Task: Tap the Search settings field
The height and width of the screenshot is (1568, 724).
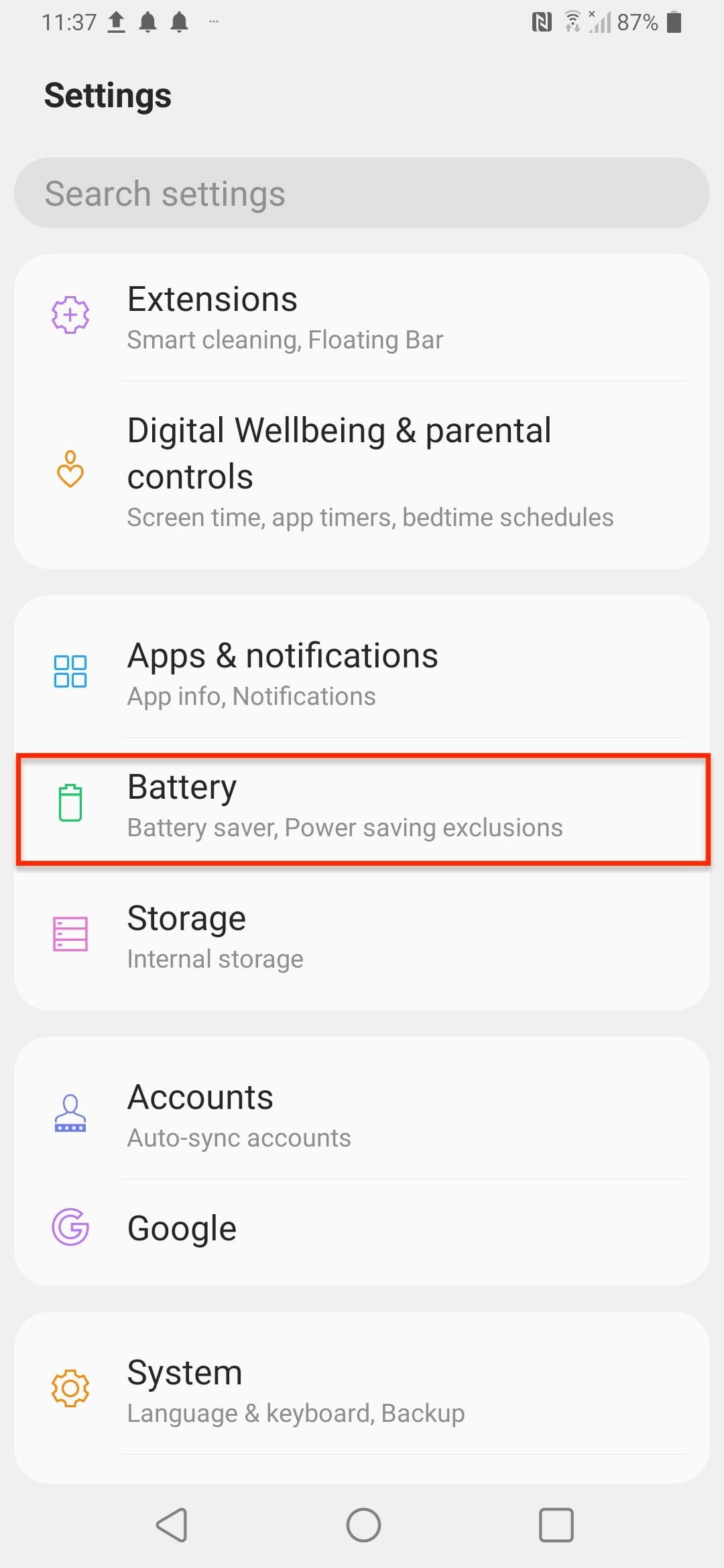Action: pyautogui.click(x=362, y=193)
